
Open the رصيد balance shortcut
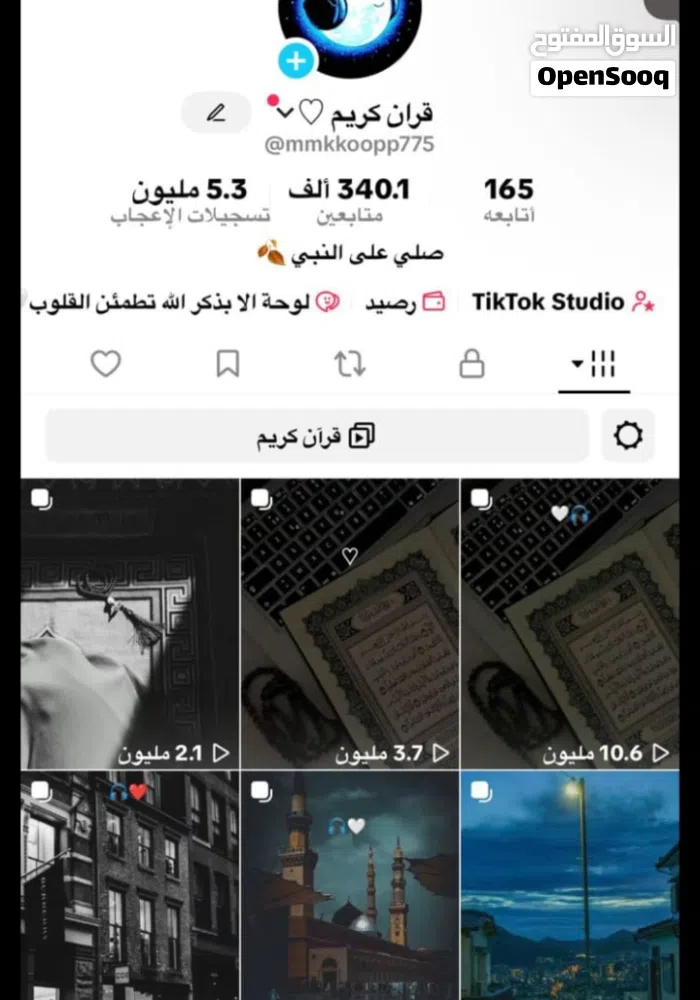405,302
